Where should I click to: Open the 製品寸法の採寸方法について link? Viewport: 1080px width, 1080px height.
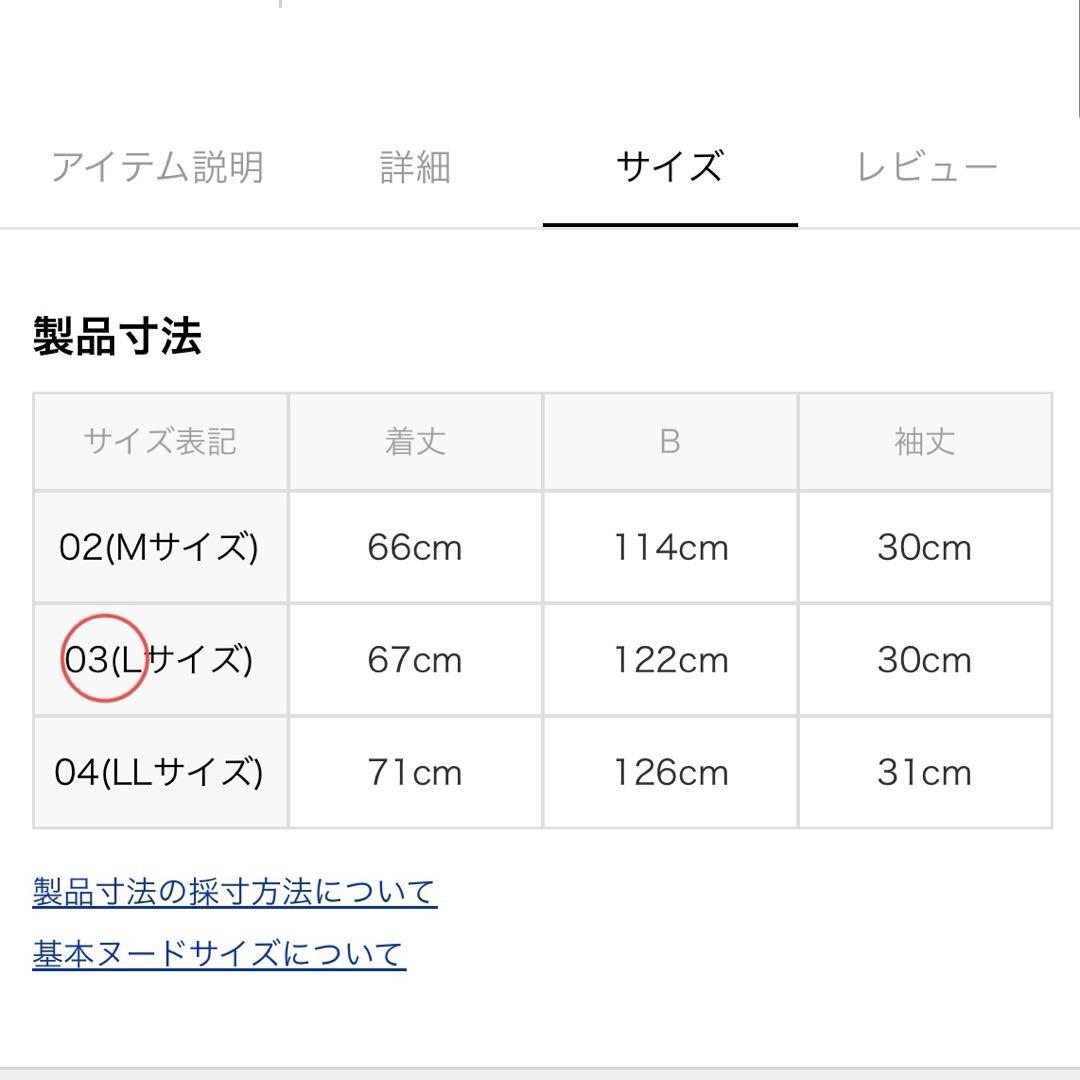point(235,892)
